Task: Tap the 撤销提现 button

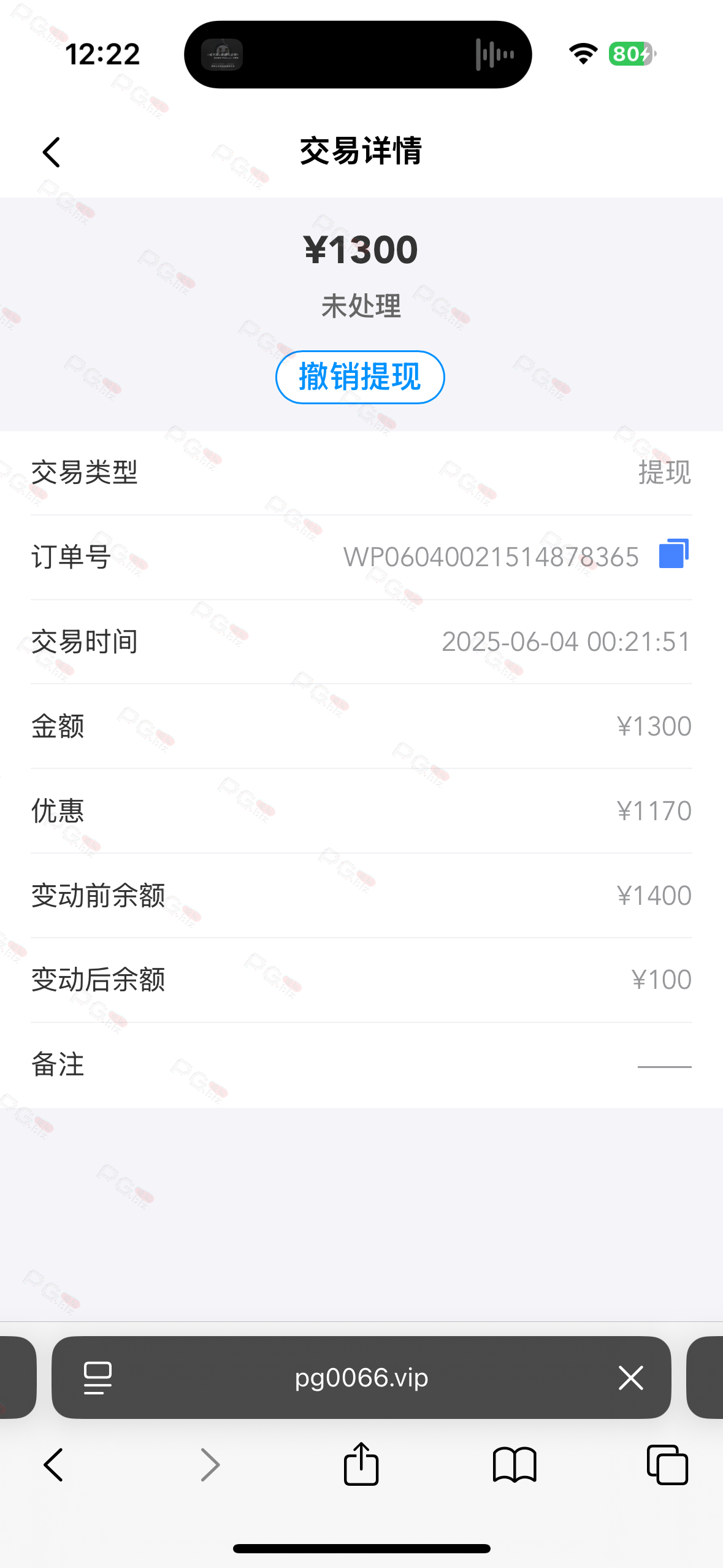Action: (x=360, y=377)
